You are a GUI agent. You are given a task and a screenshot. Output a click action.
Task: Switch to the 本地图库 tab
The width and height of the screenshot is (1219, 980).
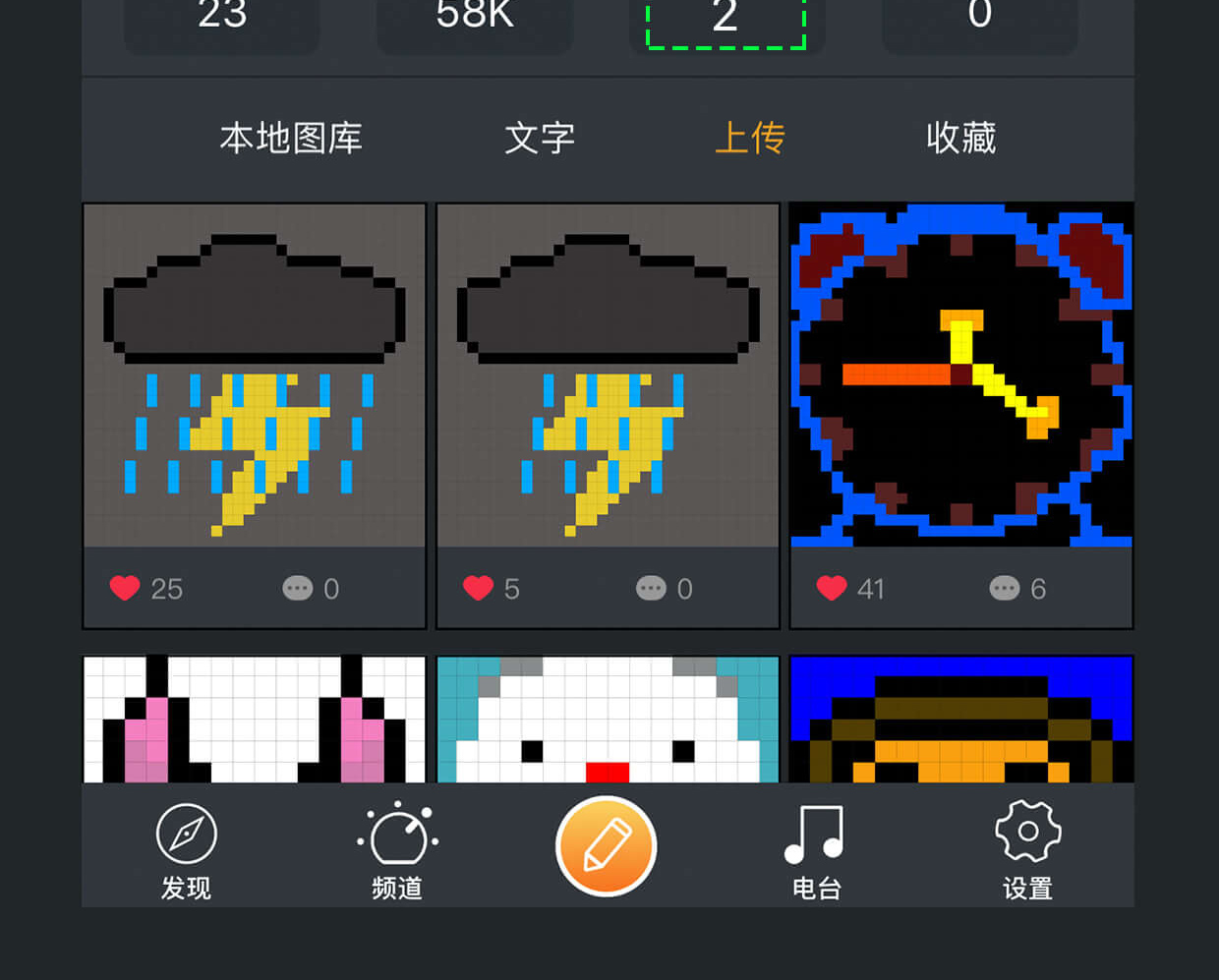click(x=291, y=139)
